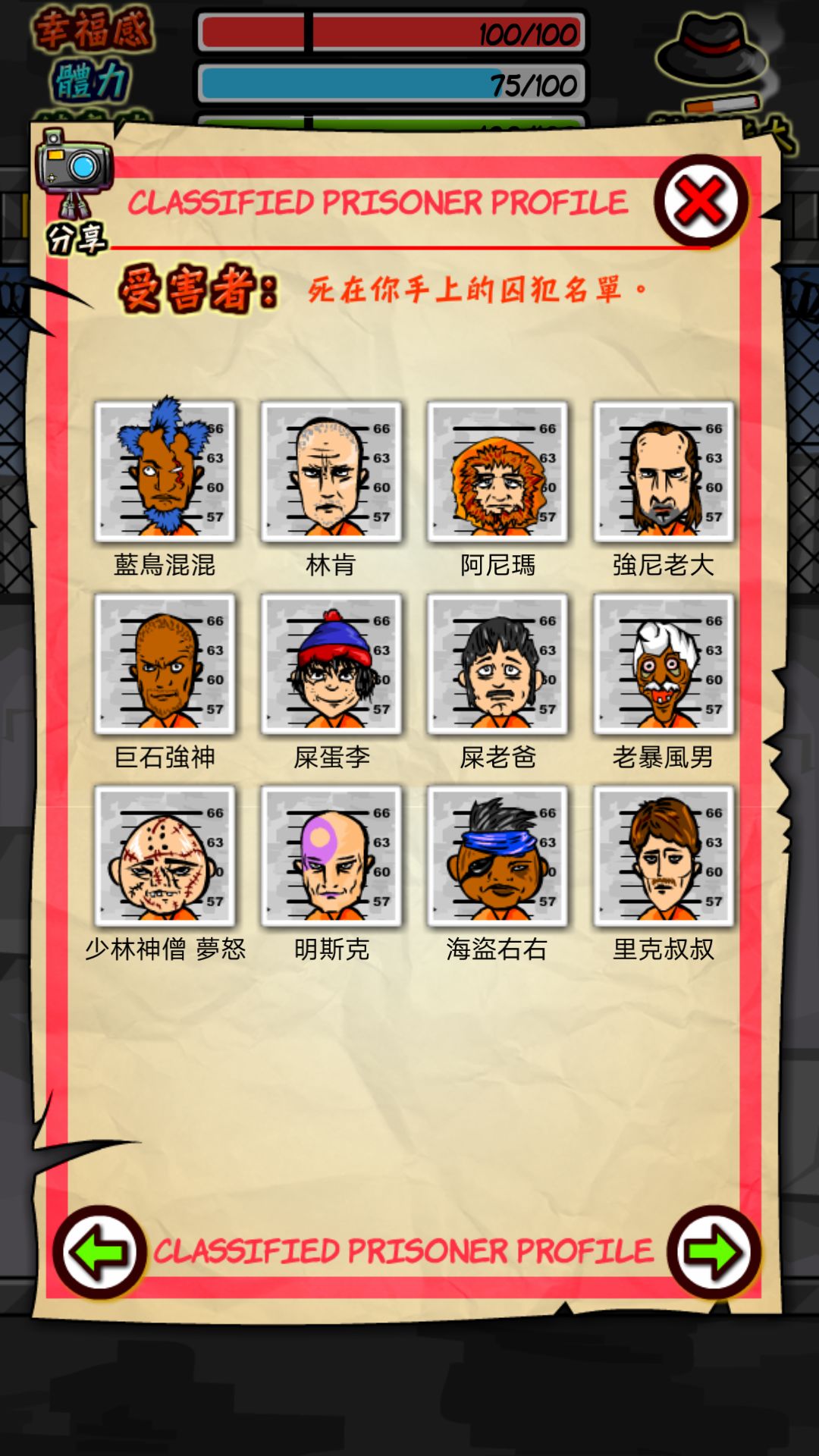The image size is (819, 1456).
Task: Select 老暴風男's mugshot
Action: tap(664, 664)
